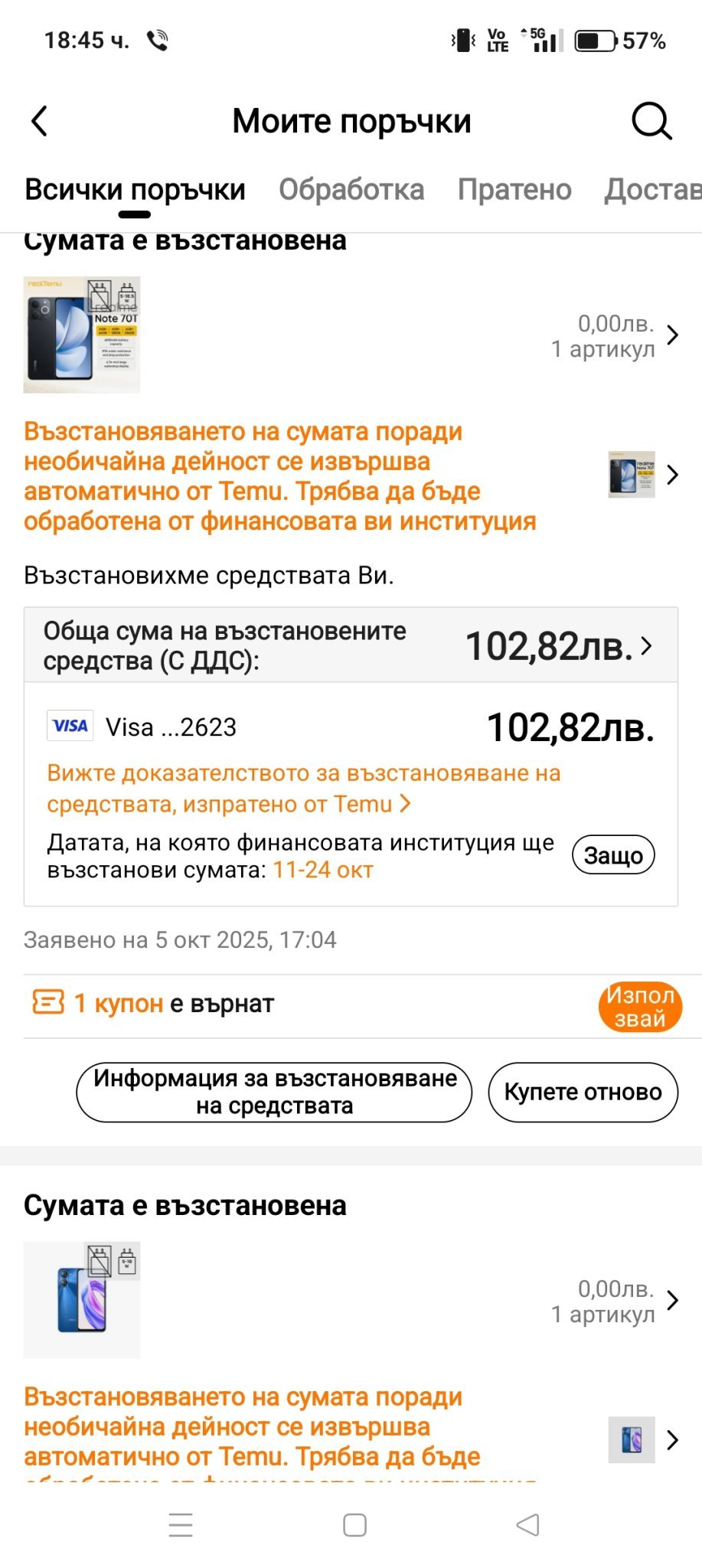Tap Купете отново for the realme order
702x1568 pixels.
[x=583, y=1092]
